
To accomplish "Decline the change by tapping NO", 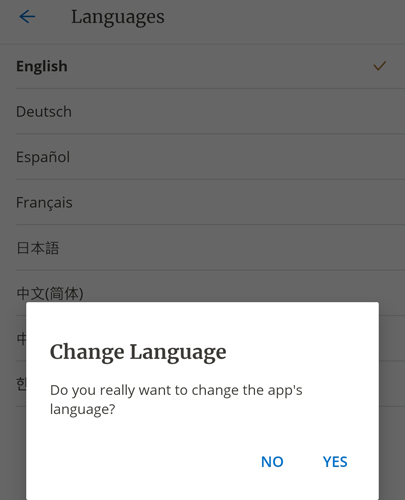I will click(x=272, y=462).
